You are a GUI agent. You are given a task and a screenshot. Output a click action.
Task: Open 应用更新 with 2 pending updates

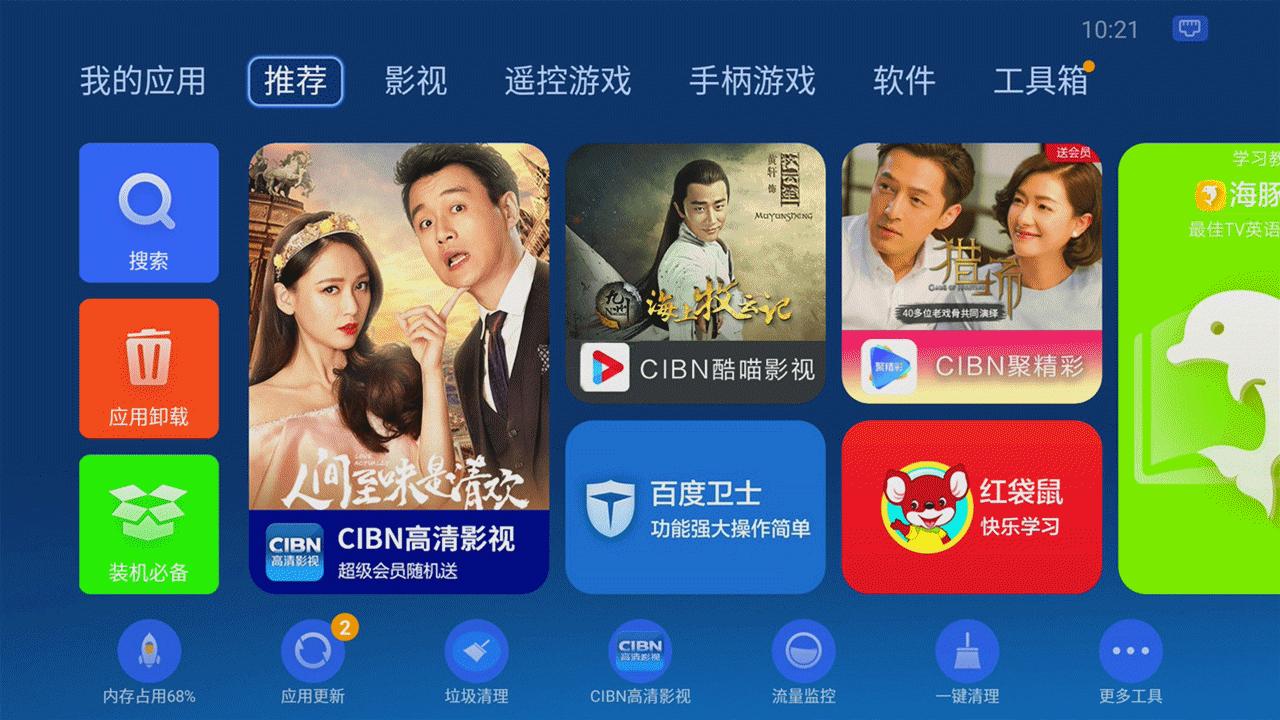[313, 652]
